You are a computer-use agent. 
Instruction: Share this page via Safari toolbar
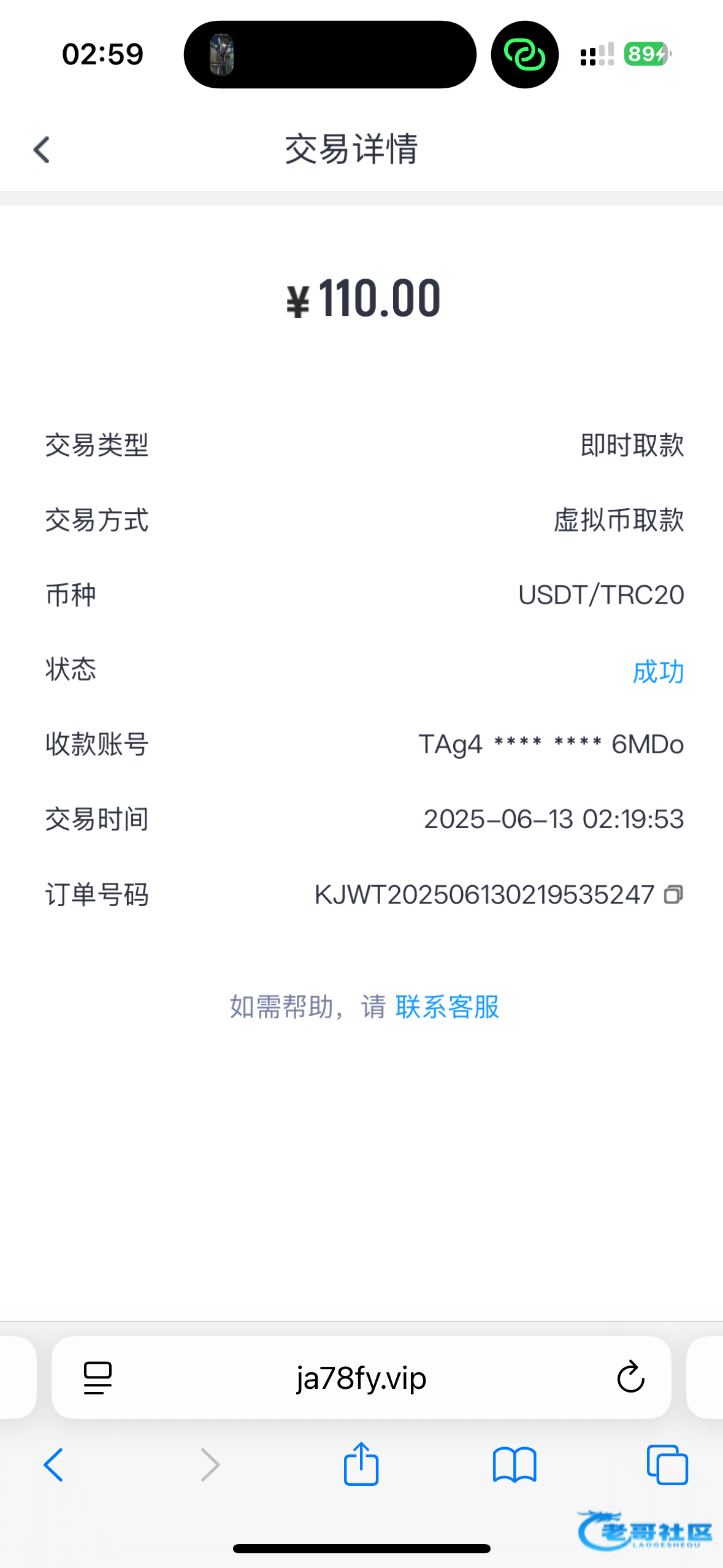(x=361, y=1464)
